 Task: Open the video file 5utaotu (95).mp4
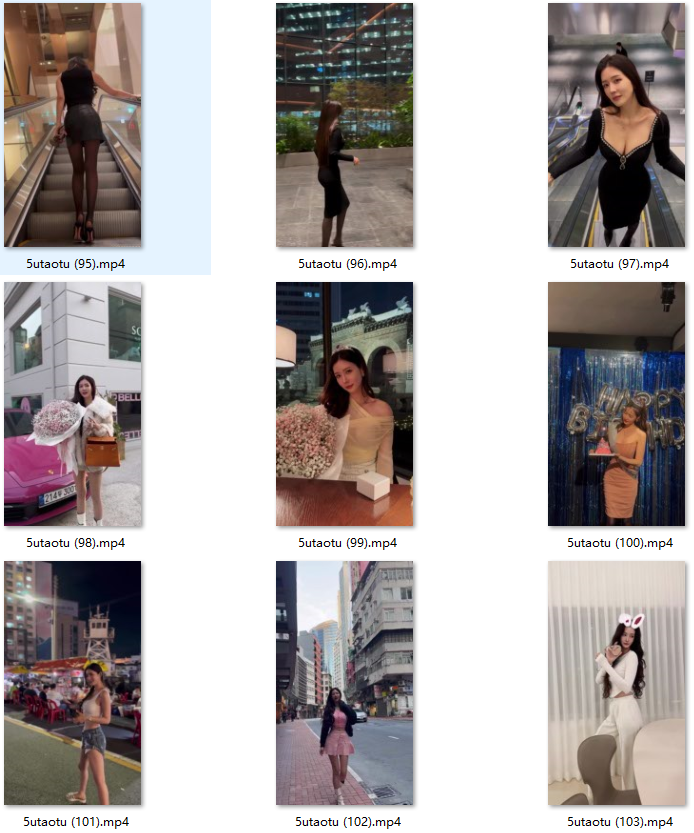coord(72,125)
